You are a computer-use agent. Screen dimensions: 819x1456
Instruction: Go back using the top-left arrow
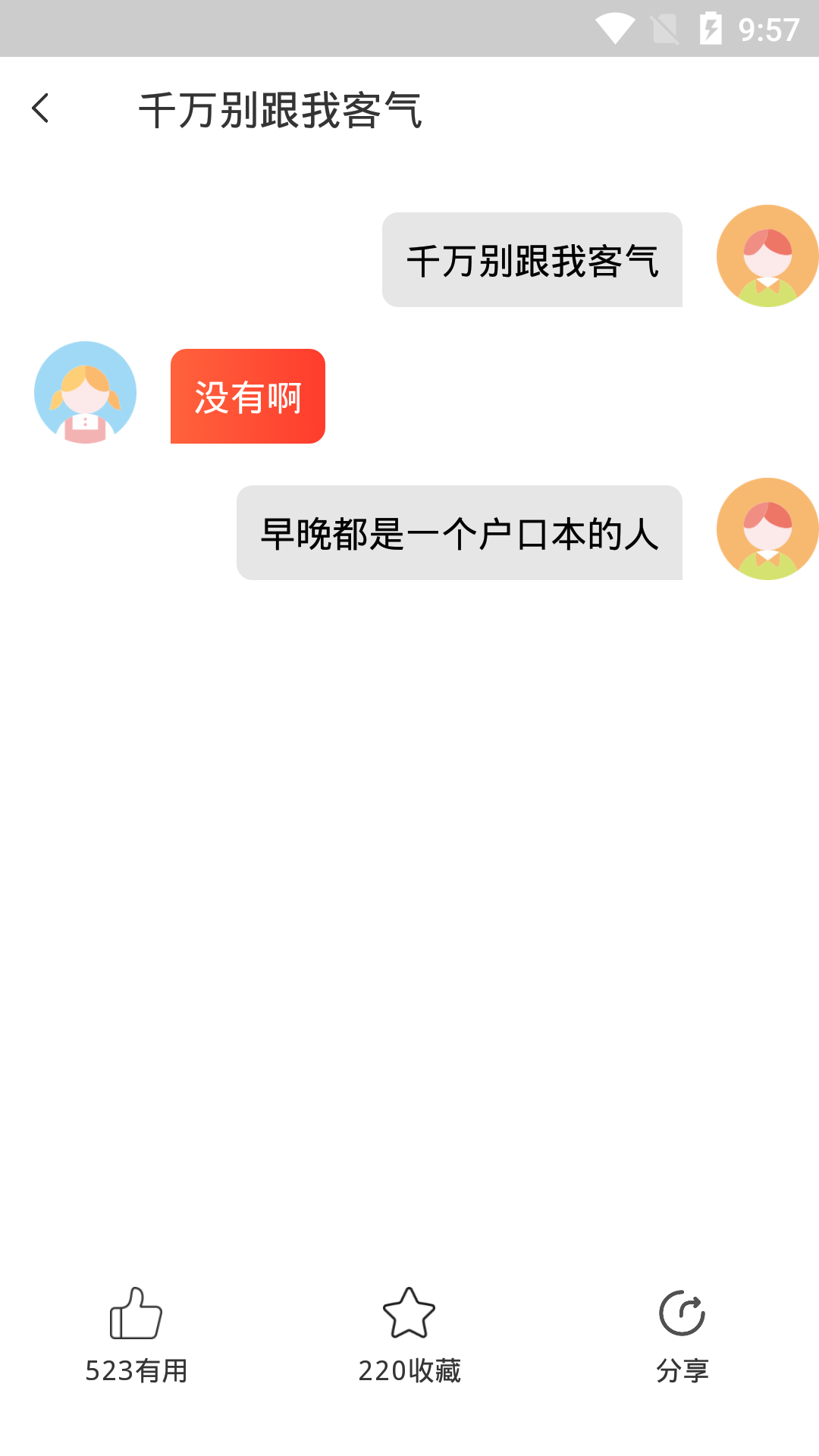coord(41,108)
